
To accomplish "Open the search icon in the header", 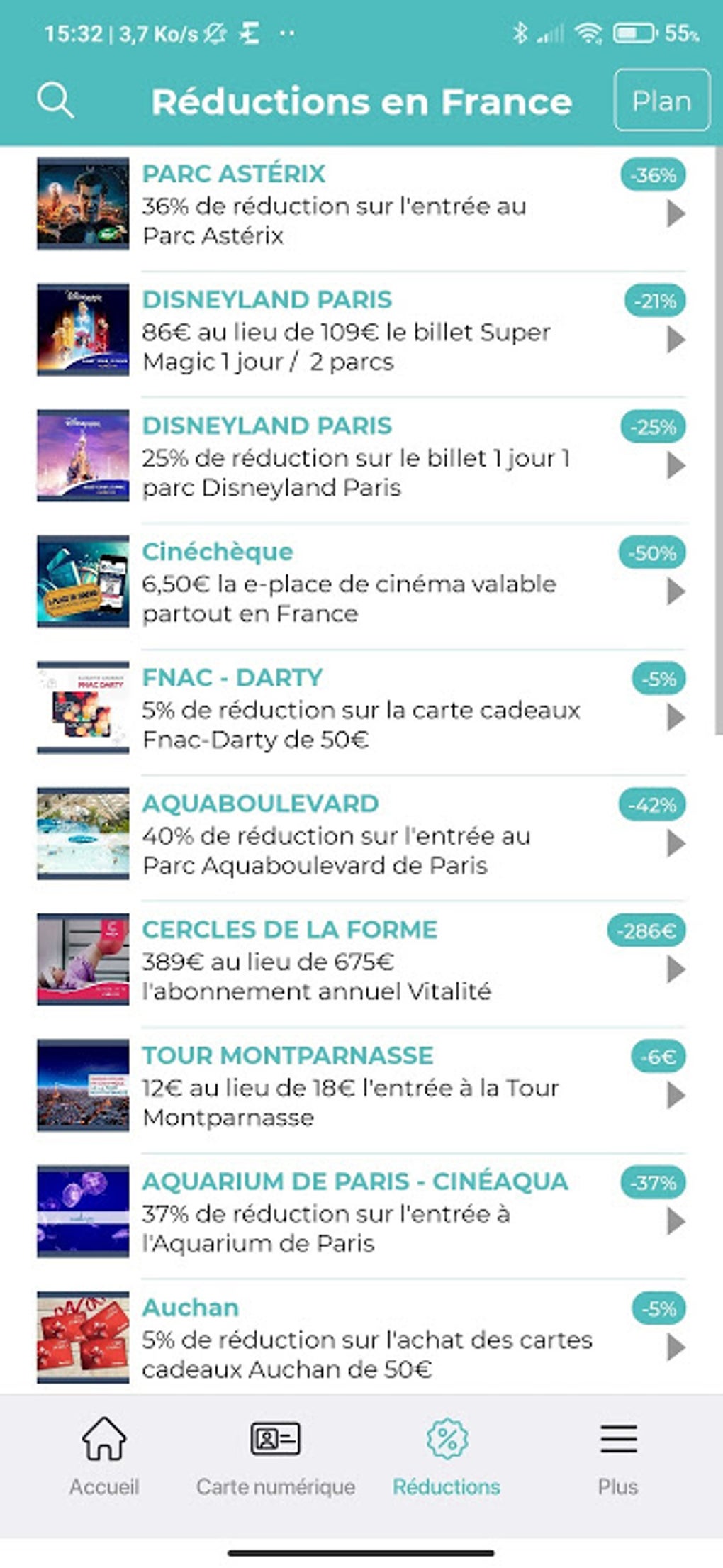I will click(x=55, y=99).
